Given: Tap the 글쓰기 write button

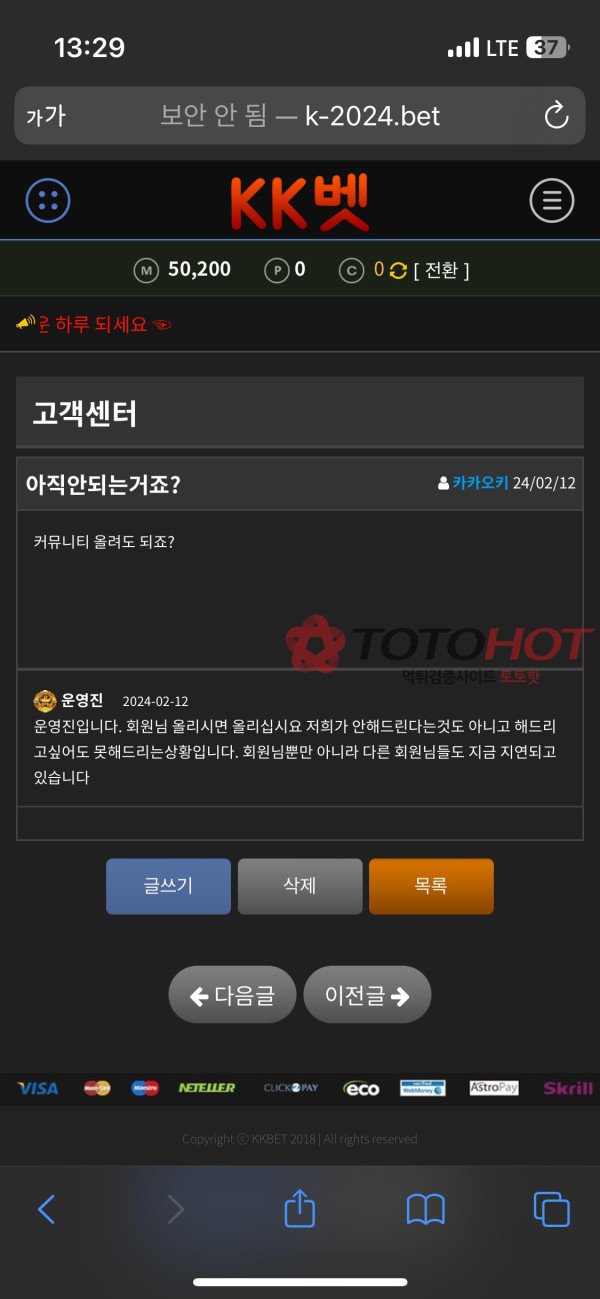Looking at the screenshot, I should pyautogui.click(x=168, y=886).
